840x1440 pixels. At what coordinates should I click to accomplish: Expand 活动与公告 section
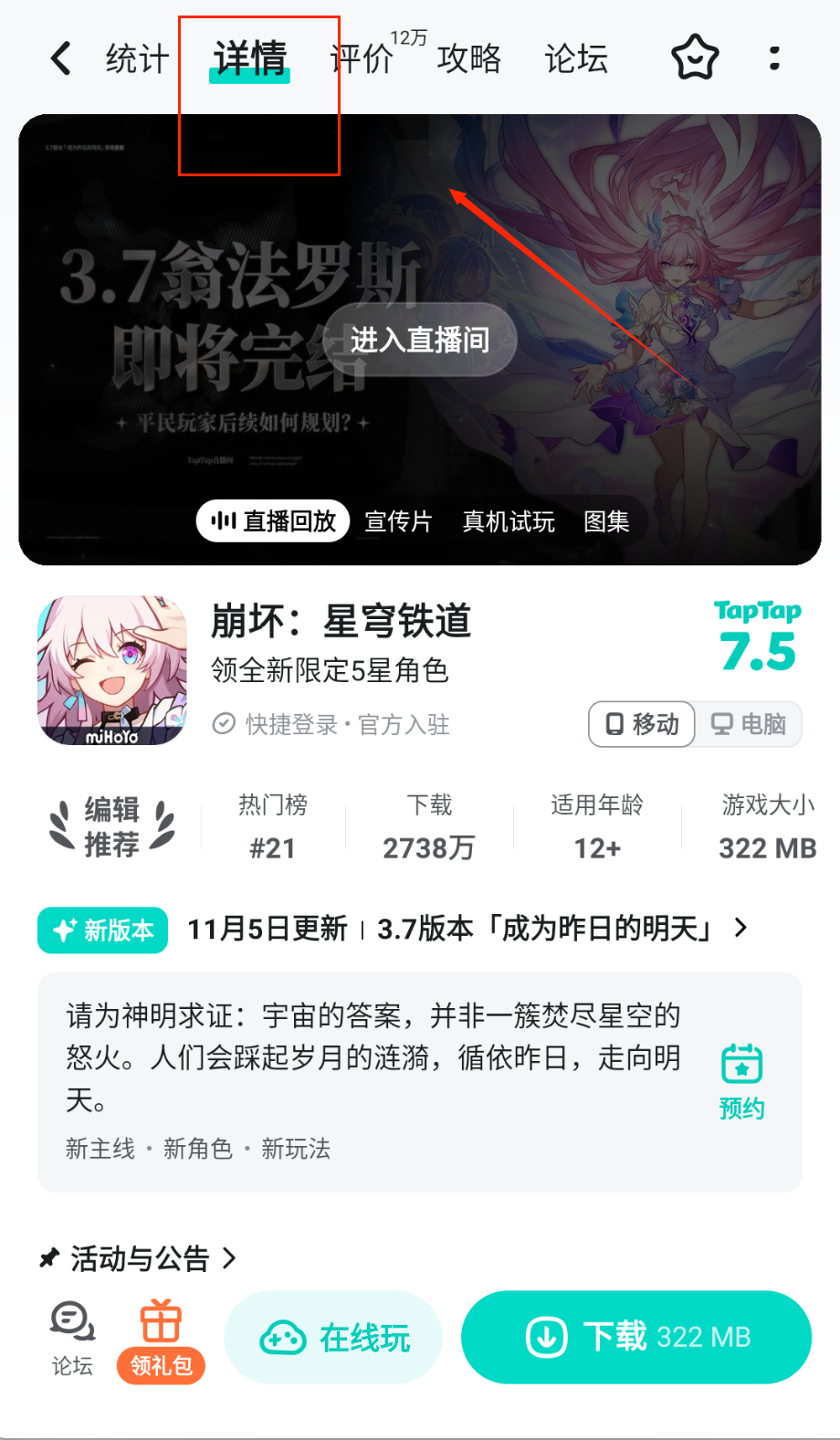pos(139,1258)
